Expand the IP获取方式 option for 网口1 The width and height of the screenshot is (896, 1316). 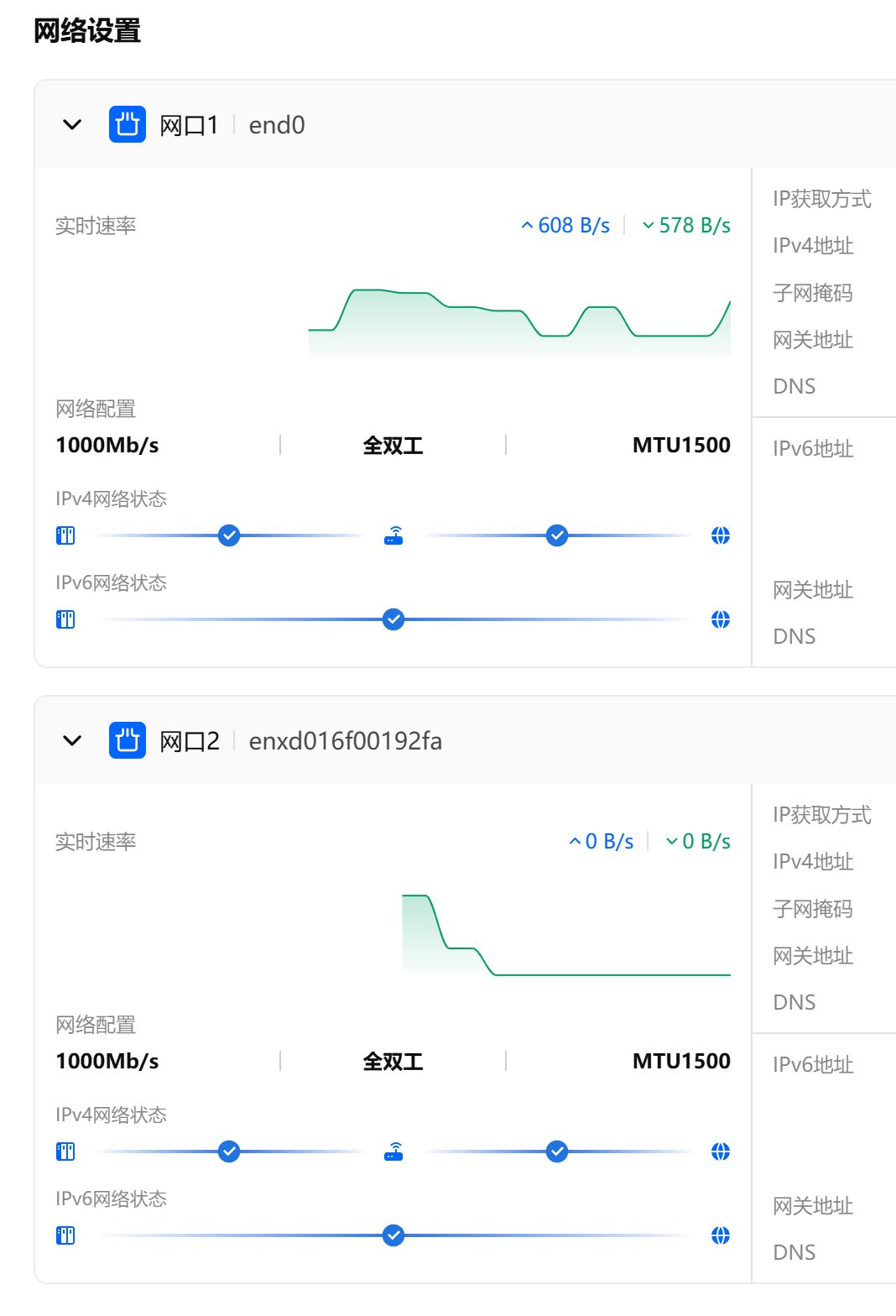[821, 199]
